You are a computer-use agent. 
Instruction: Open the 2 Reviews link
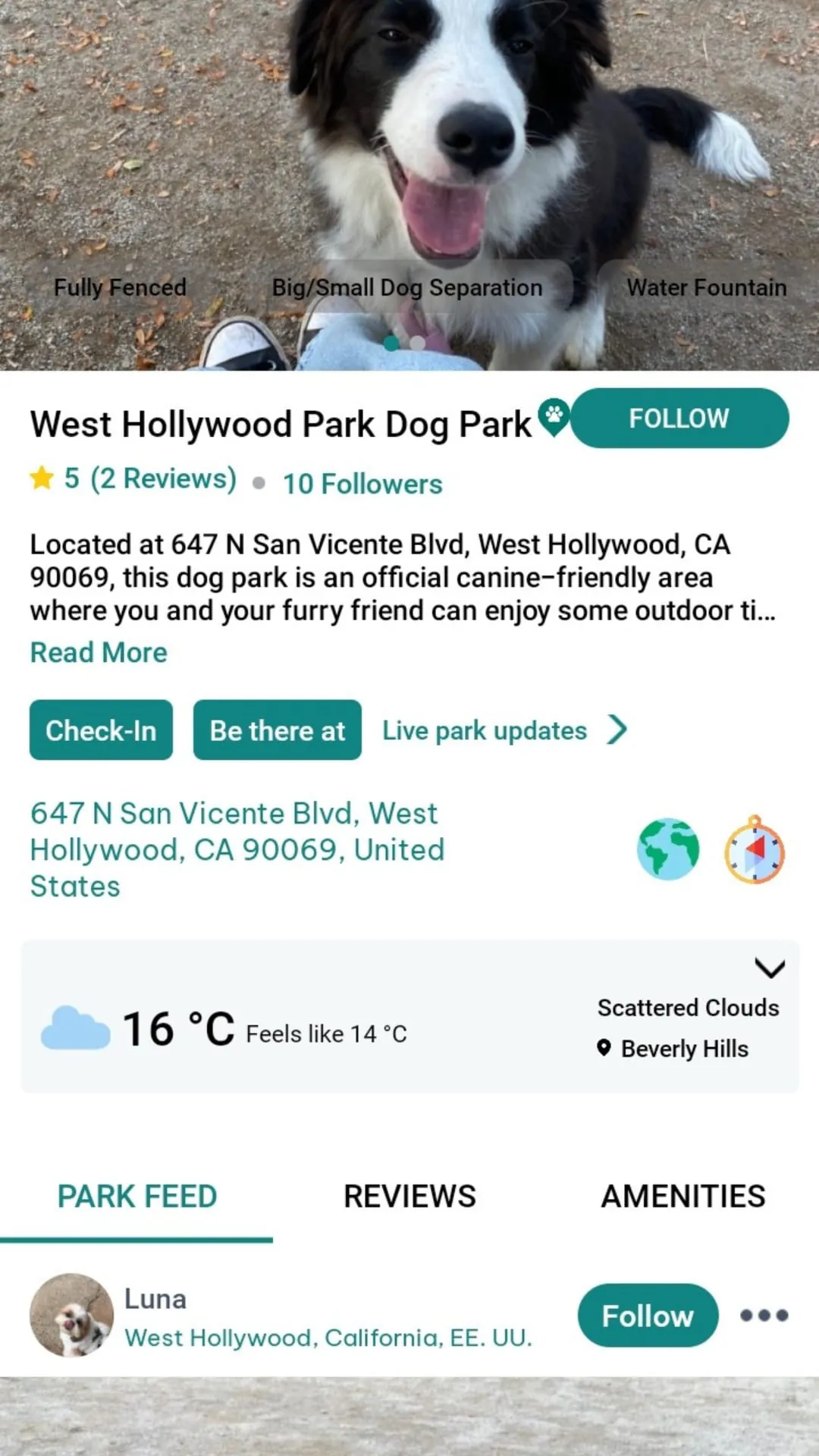162,478
